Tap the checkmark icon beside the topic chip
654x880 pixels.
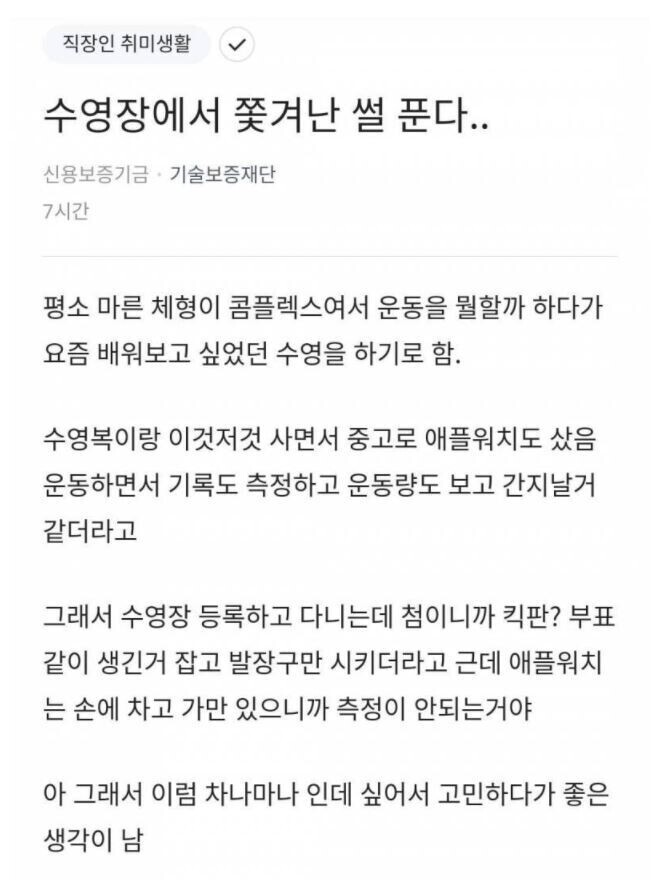(x=237, y=45)
